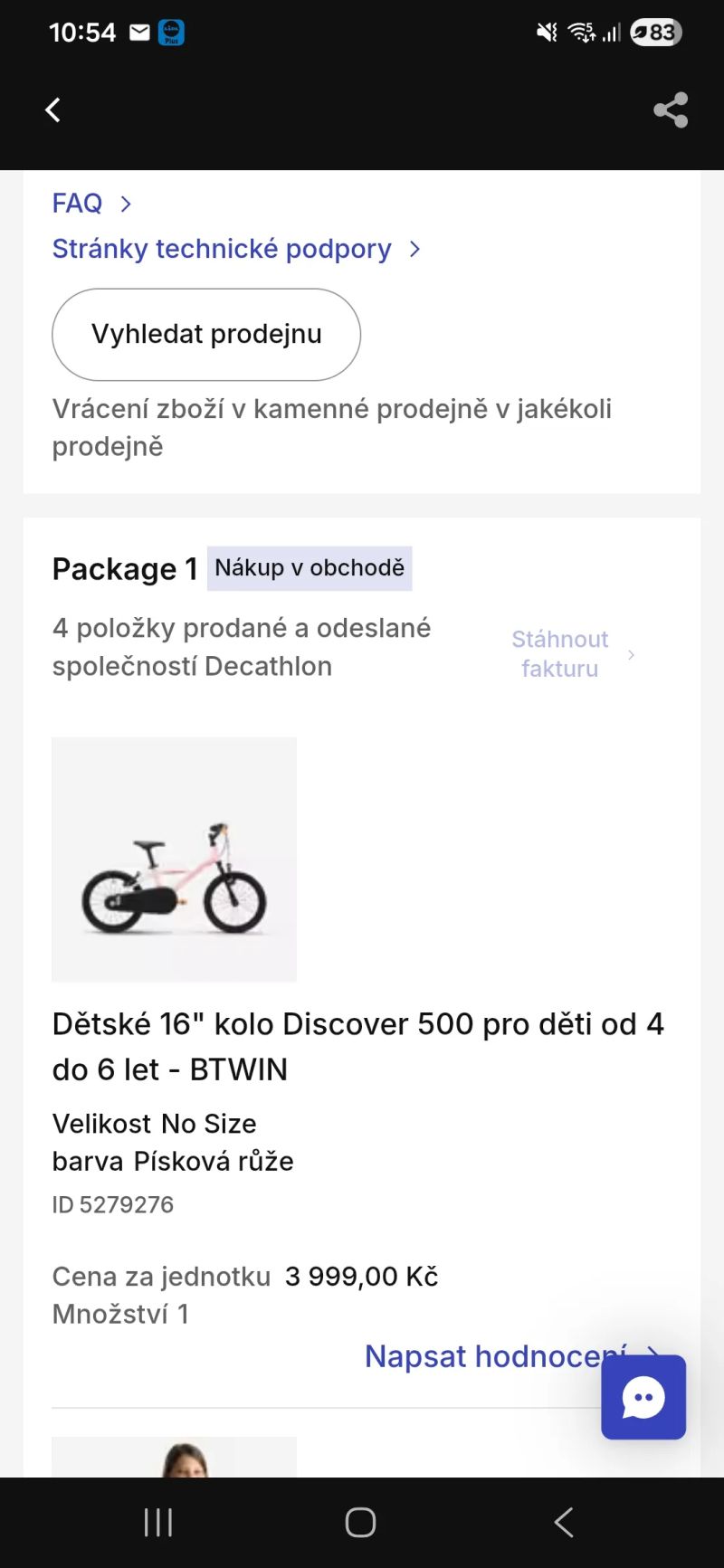Tap the Vyhledat prodejnu button
724x1568 pixels.
click(x=205, y=334)
